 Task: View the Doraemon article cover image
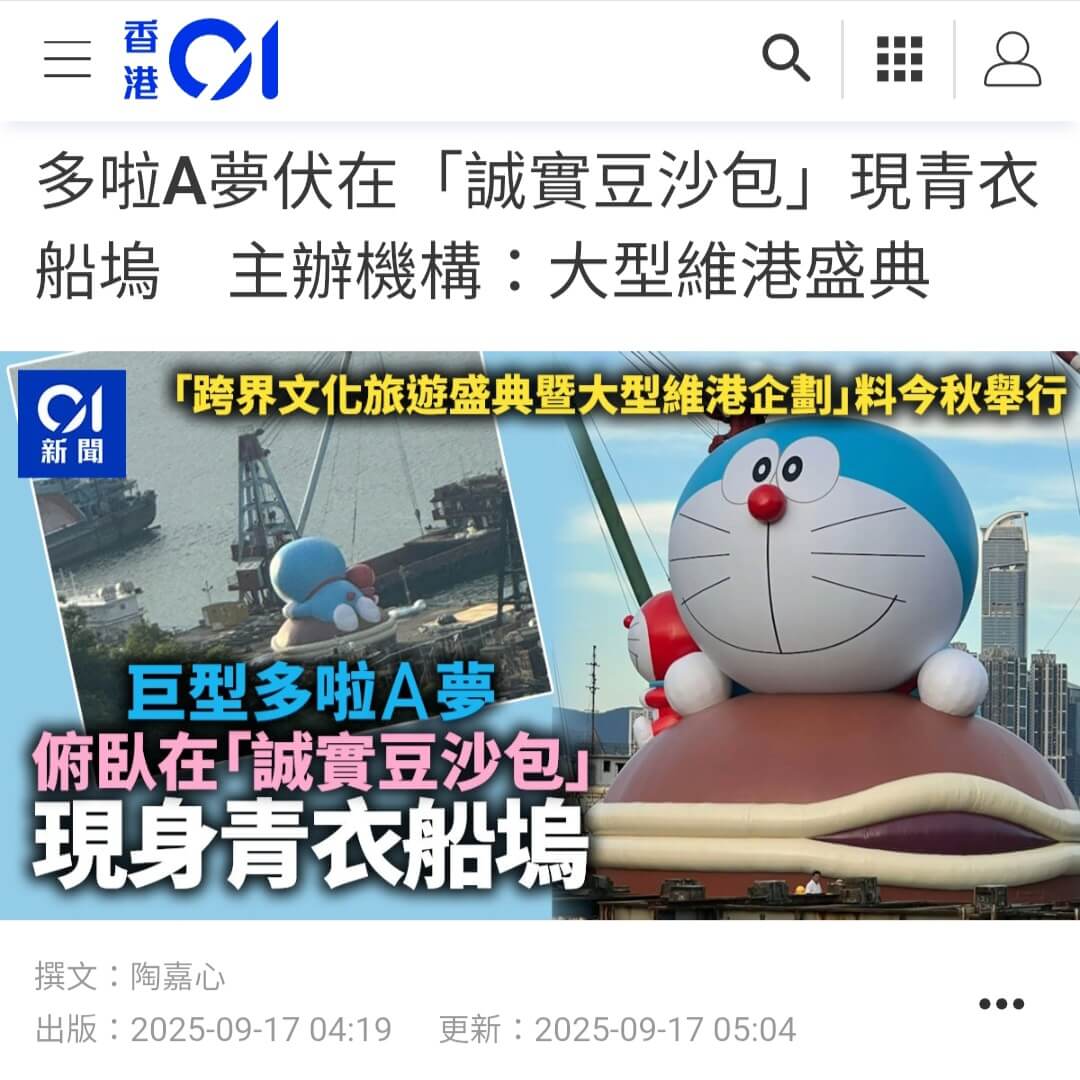(540, 635)
